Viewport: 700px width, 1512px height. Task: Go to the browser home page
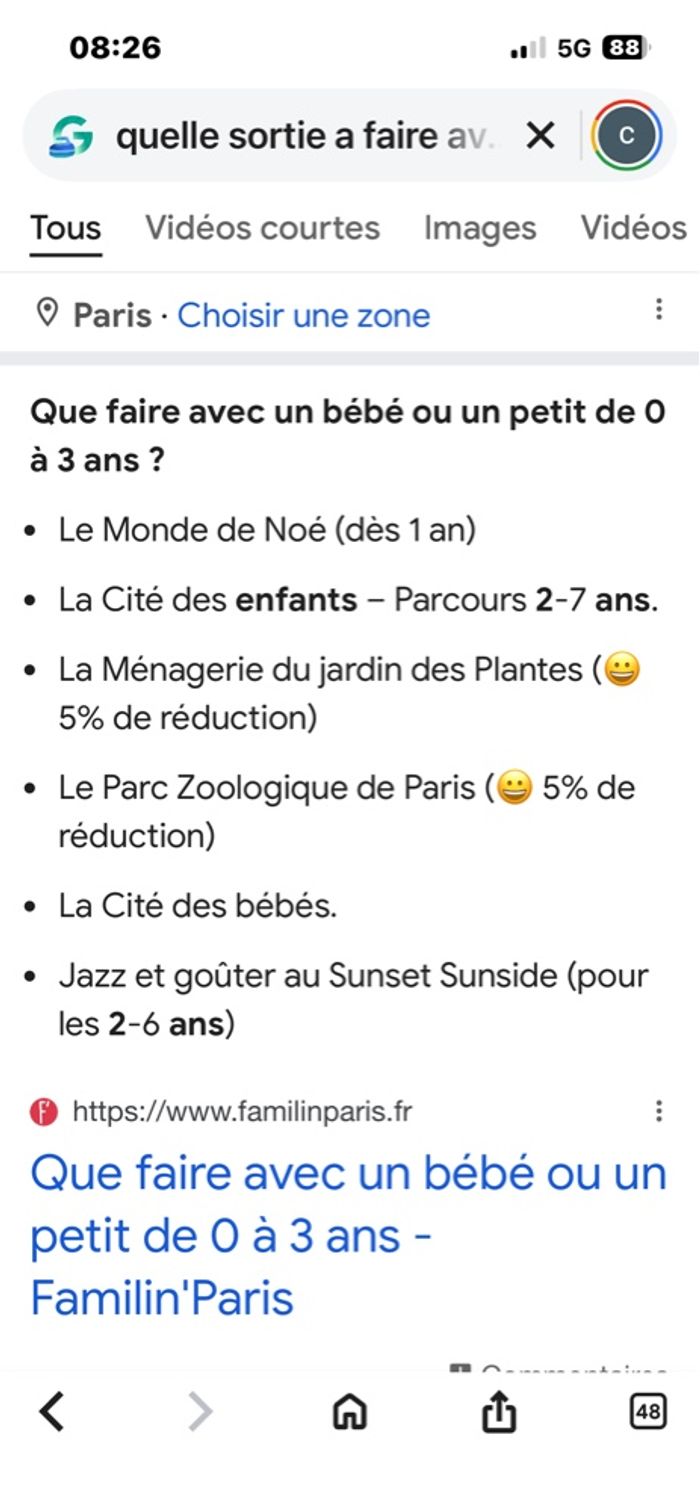pyautogui.click(x=349, y=1411)
